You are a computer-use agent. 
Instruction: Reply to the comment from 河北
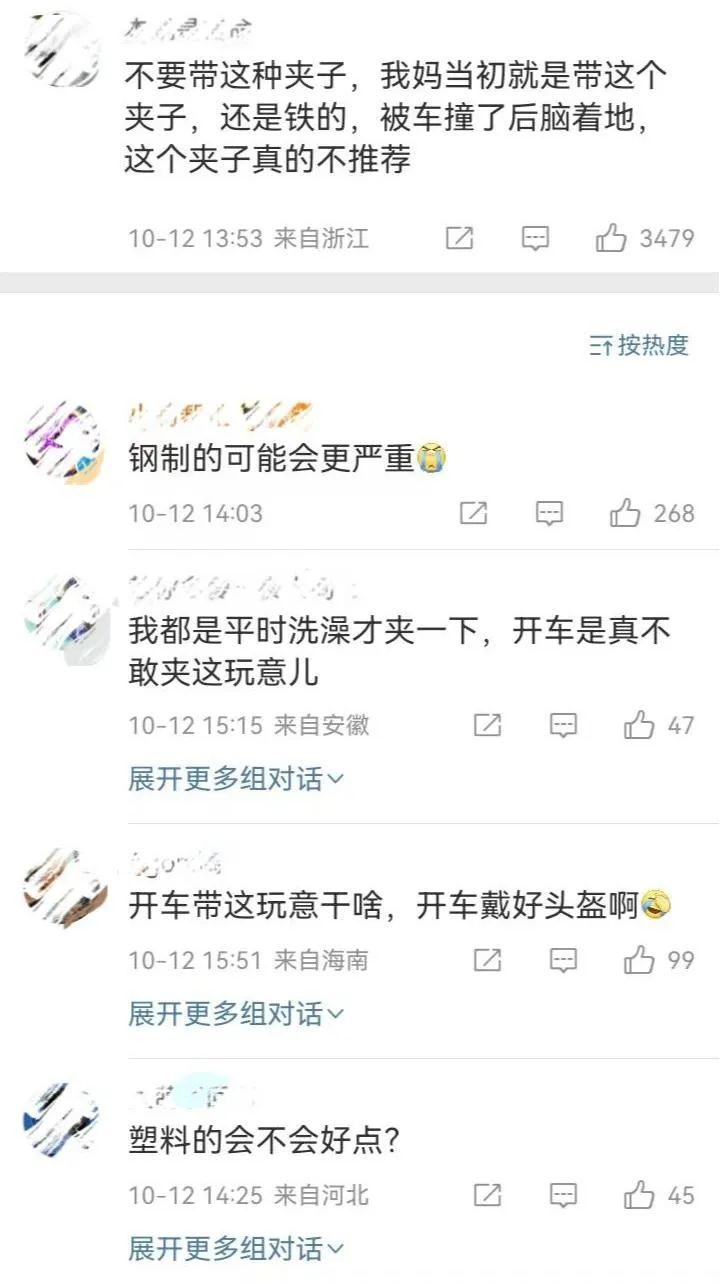click(x=564, y=1194)
